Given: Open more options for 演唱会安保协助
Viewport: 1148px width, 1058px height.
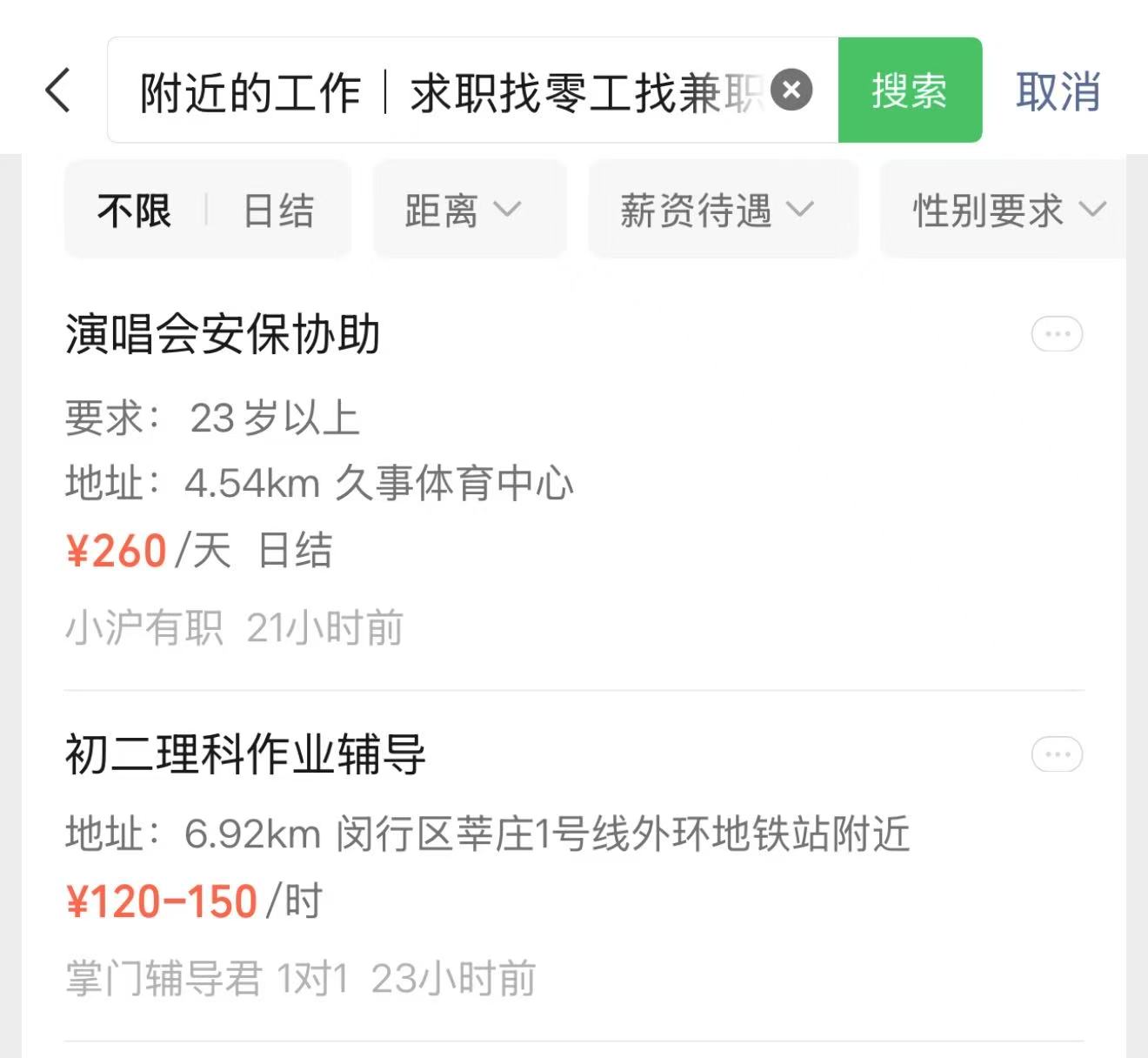Looking at the screenshot, I should click(x=1057, y=334).
